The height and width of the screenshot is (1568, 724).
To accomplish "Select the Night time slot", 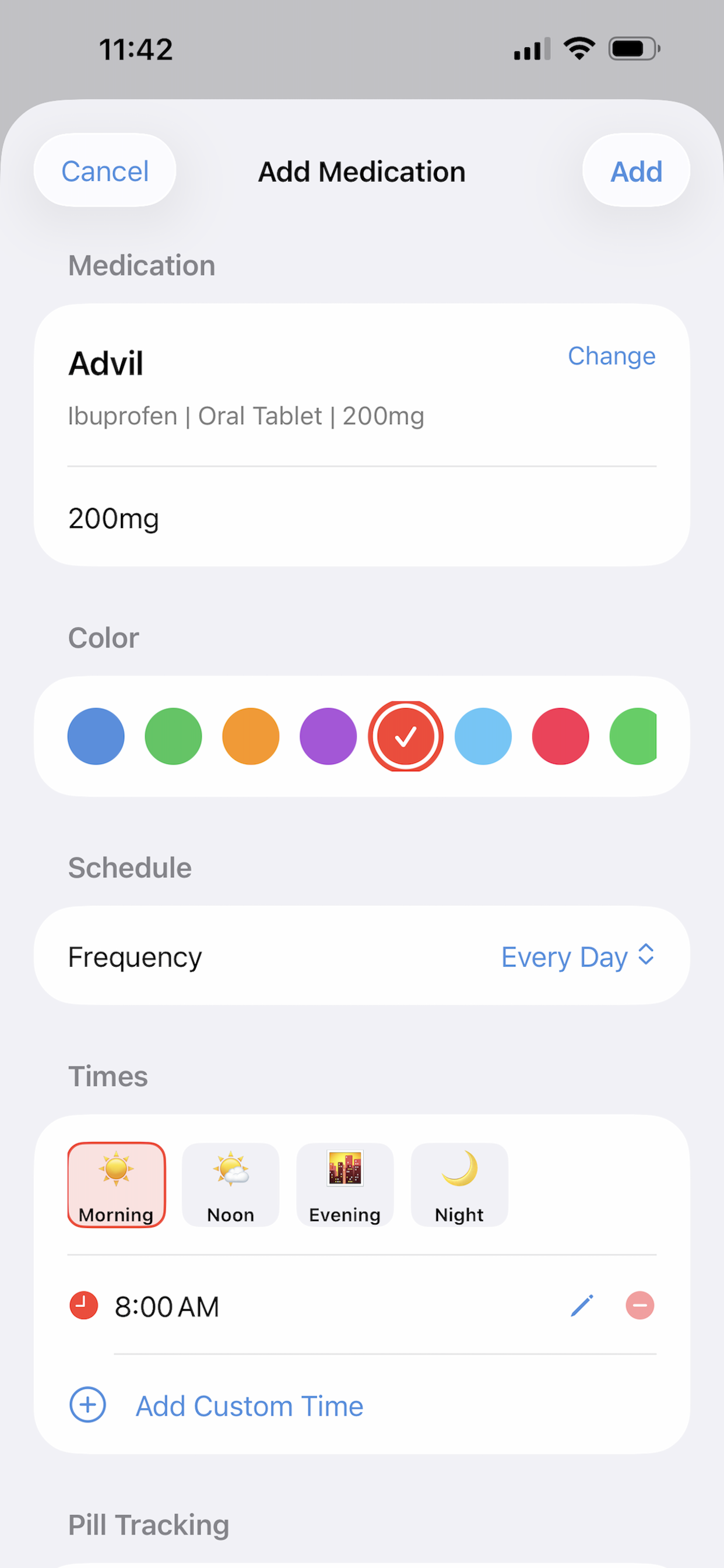I will (459, 1184).
